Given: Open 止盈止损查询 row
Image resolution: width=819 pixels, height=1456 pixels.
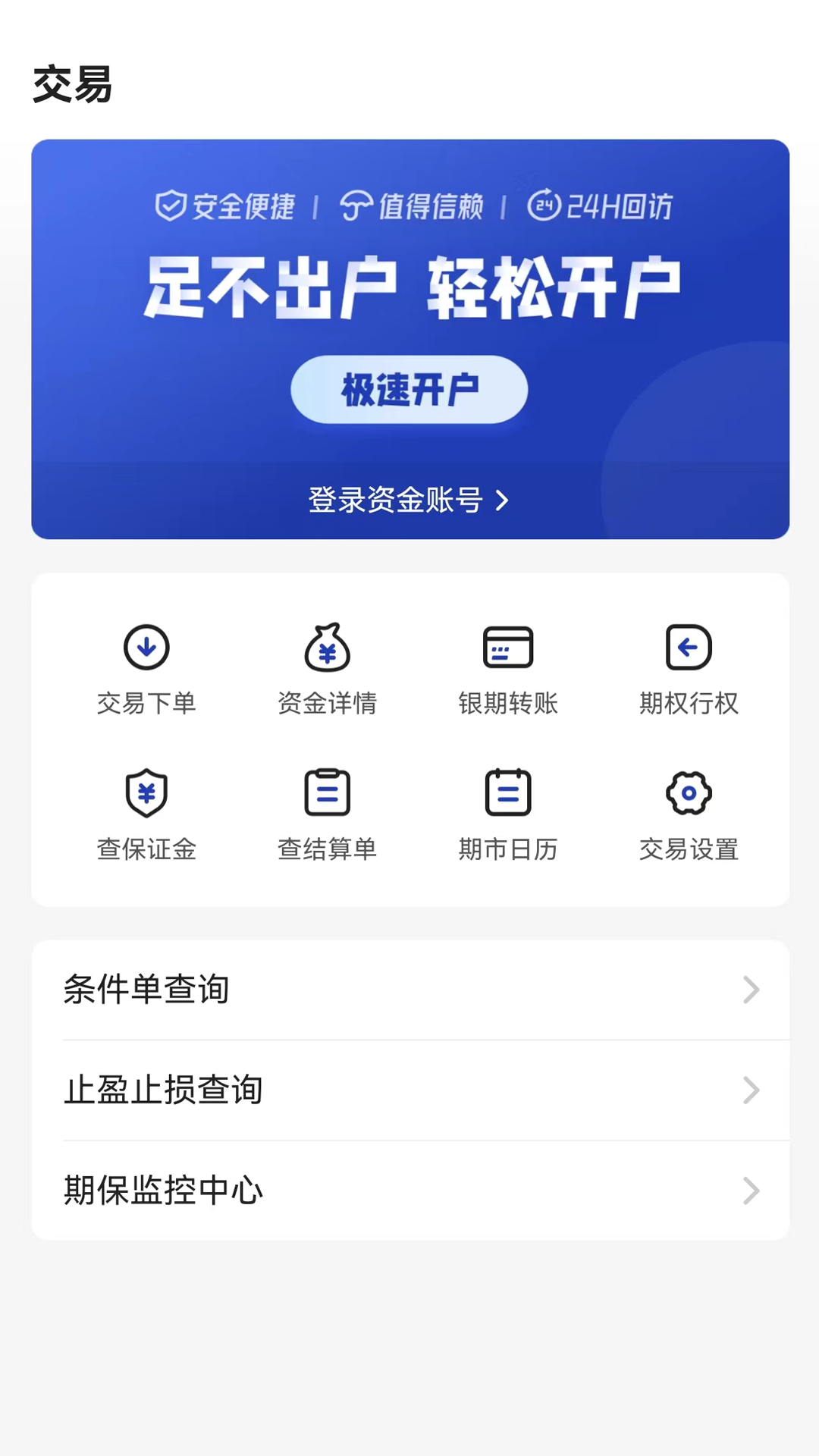Looking at the screenshot, I should [x=410, y=1090].
